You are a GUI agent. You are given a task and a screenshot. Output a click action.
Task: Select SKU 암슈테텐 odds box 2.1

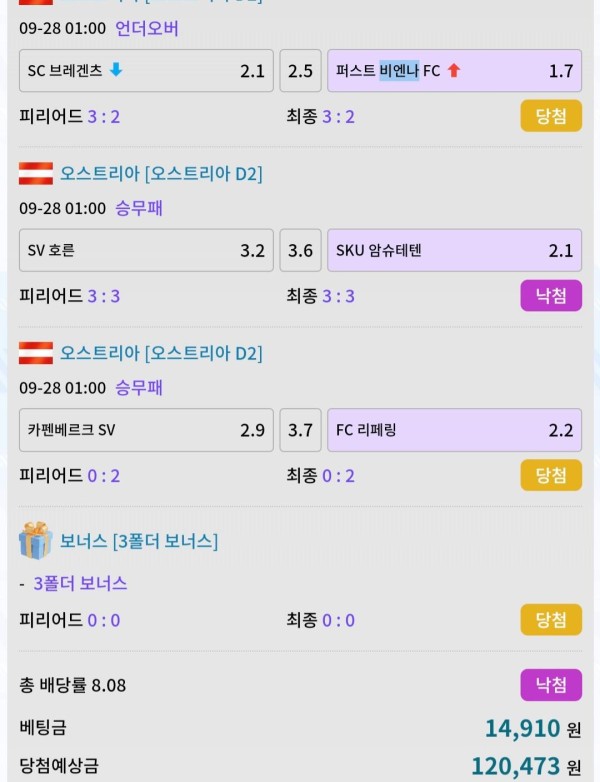pos(454,251)
